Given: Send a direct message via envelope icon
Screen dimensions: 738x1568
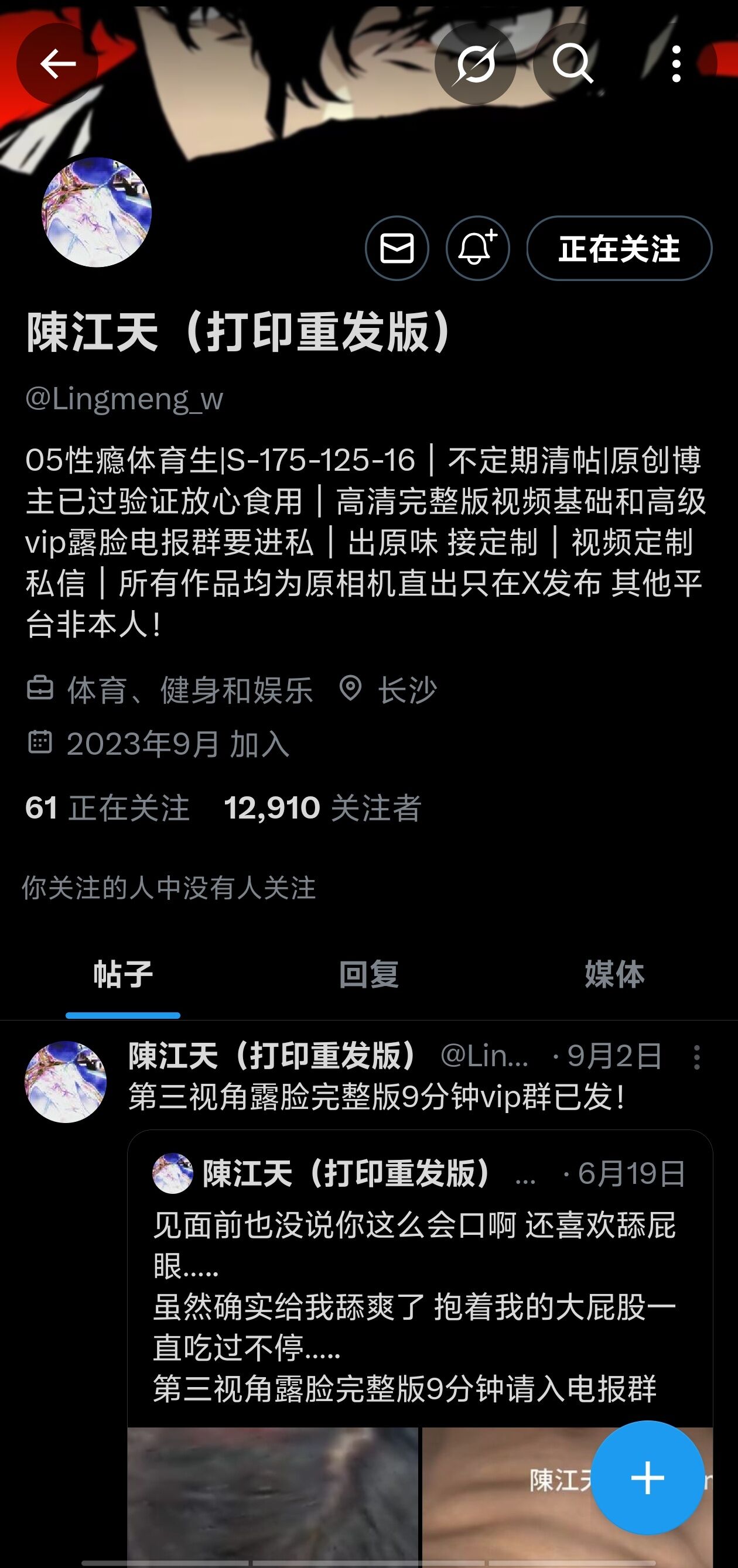Looking at the screenshot, I should pos(397,248).
